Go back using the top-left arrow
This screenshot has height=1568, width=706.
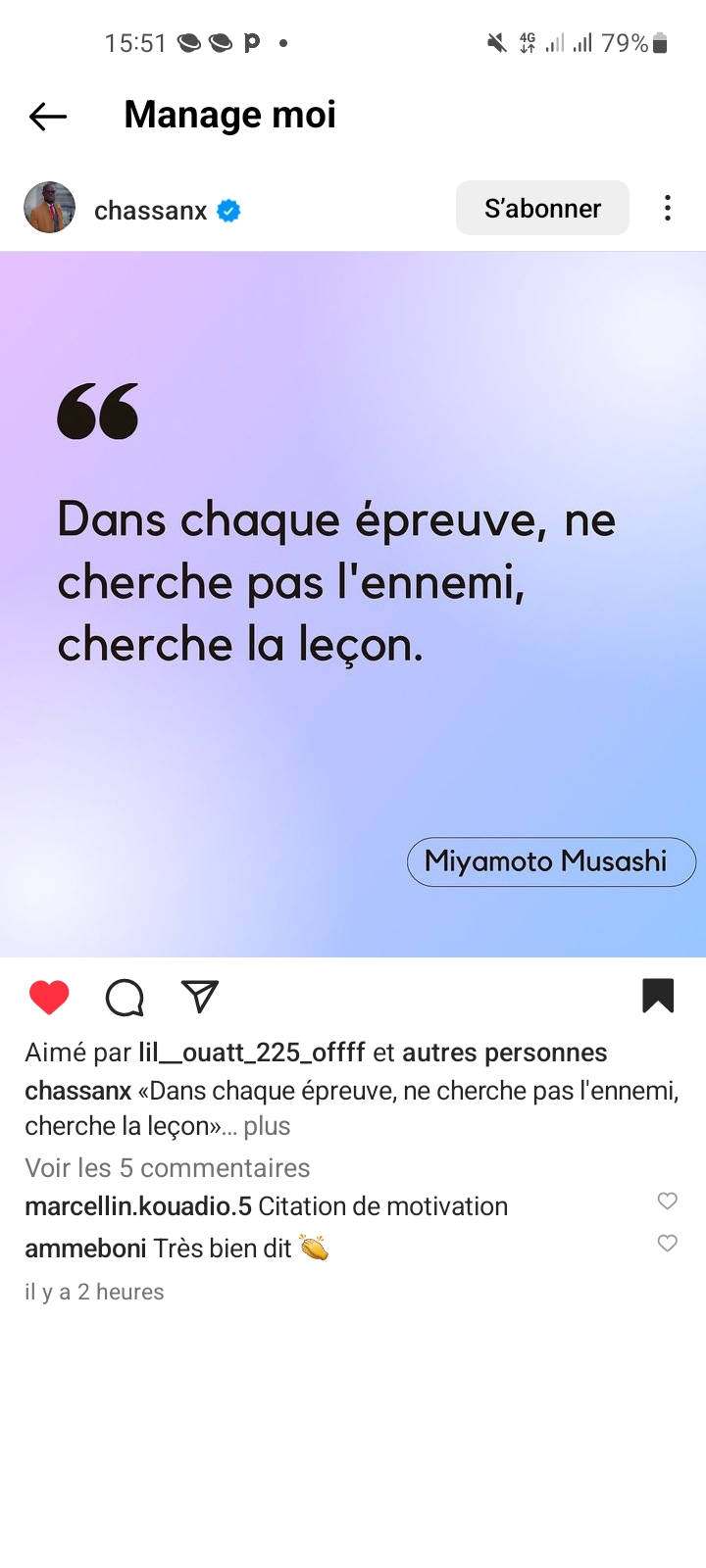point(47,117)
